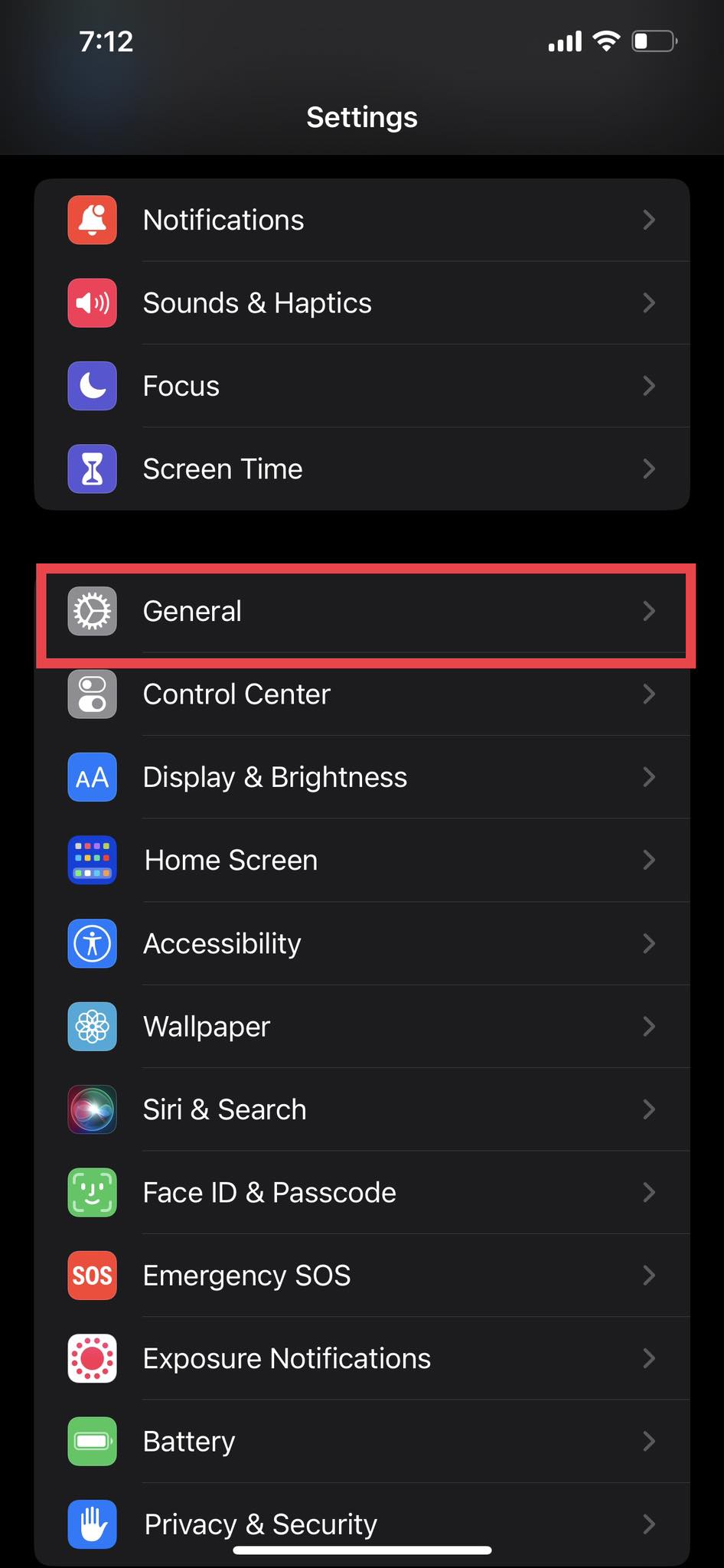Viewport: 724px width, 1568px height.
Task: Open the Focus settings row
Action: click(362, 386)
